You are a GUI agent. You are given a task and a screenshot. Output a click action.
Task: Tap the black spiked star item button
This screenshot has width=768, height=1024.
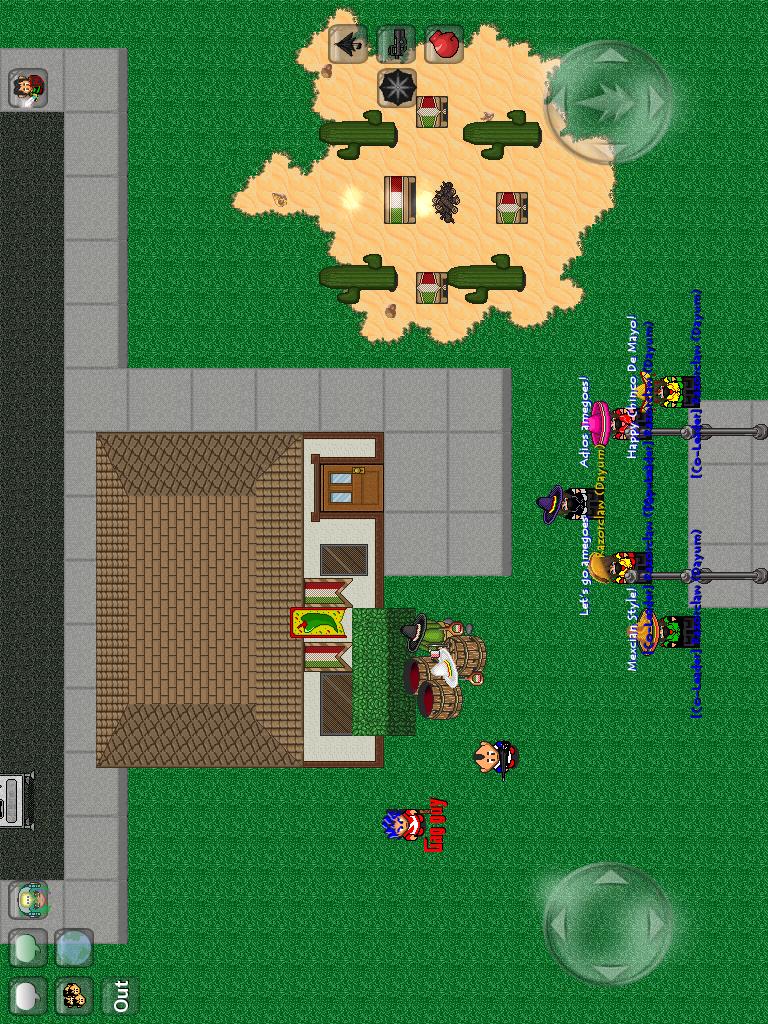click(396, 88)
